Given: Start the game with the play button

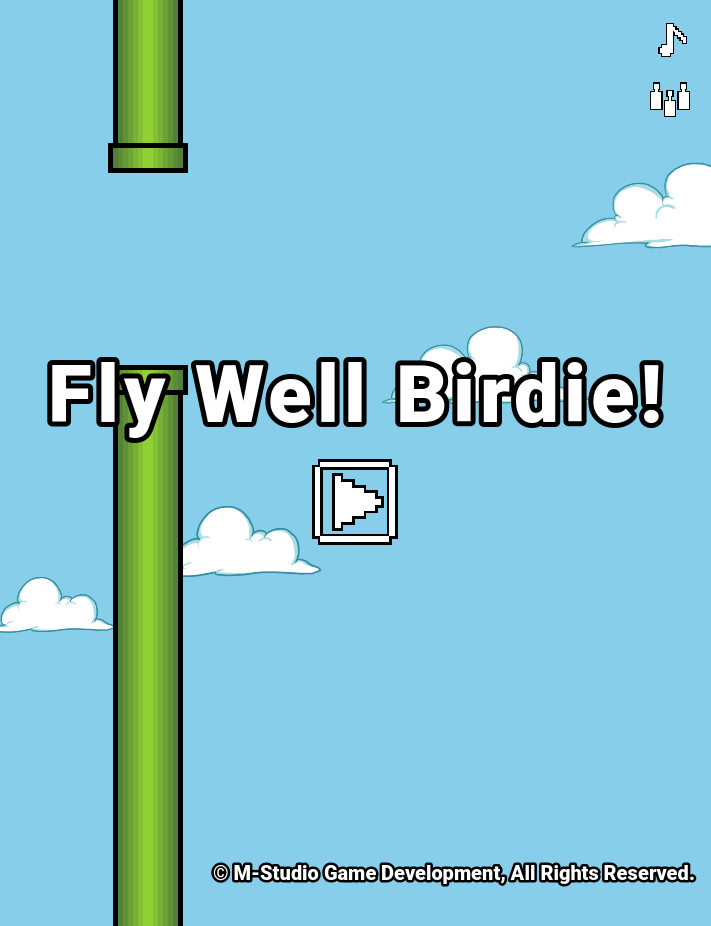Looking at the screenshot, I should (x=355, y=502).
